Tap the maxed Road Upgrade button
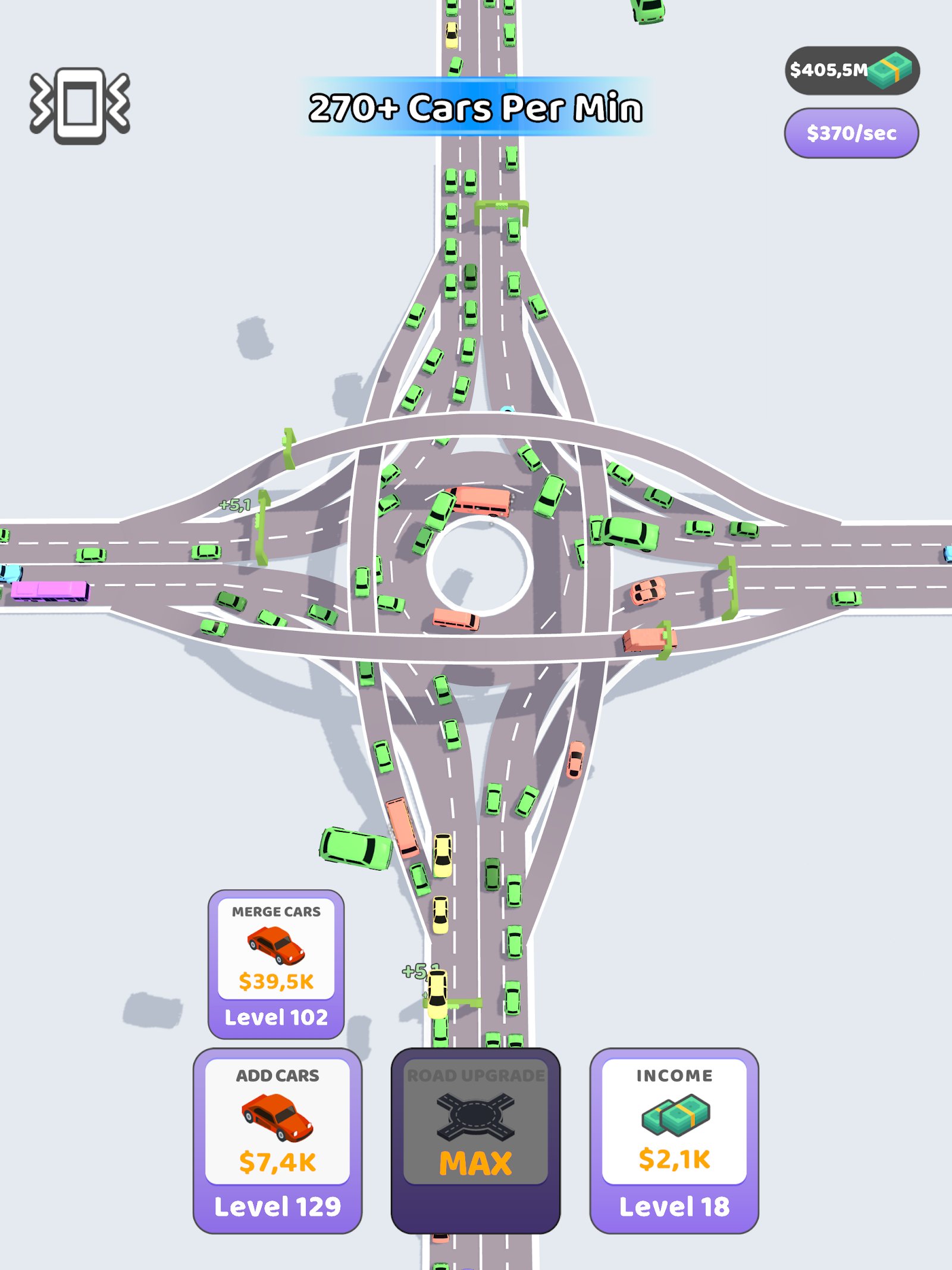 [475, 1141]
